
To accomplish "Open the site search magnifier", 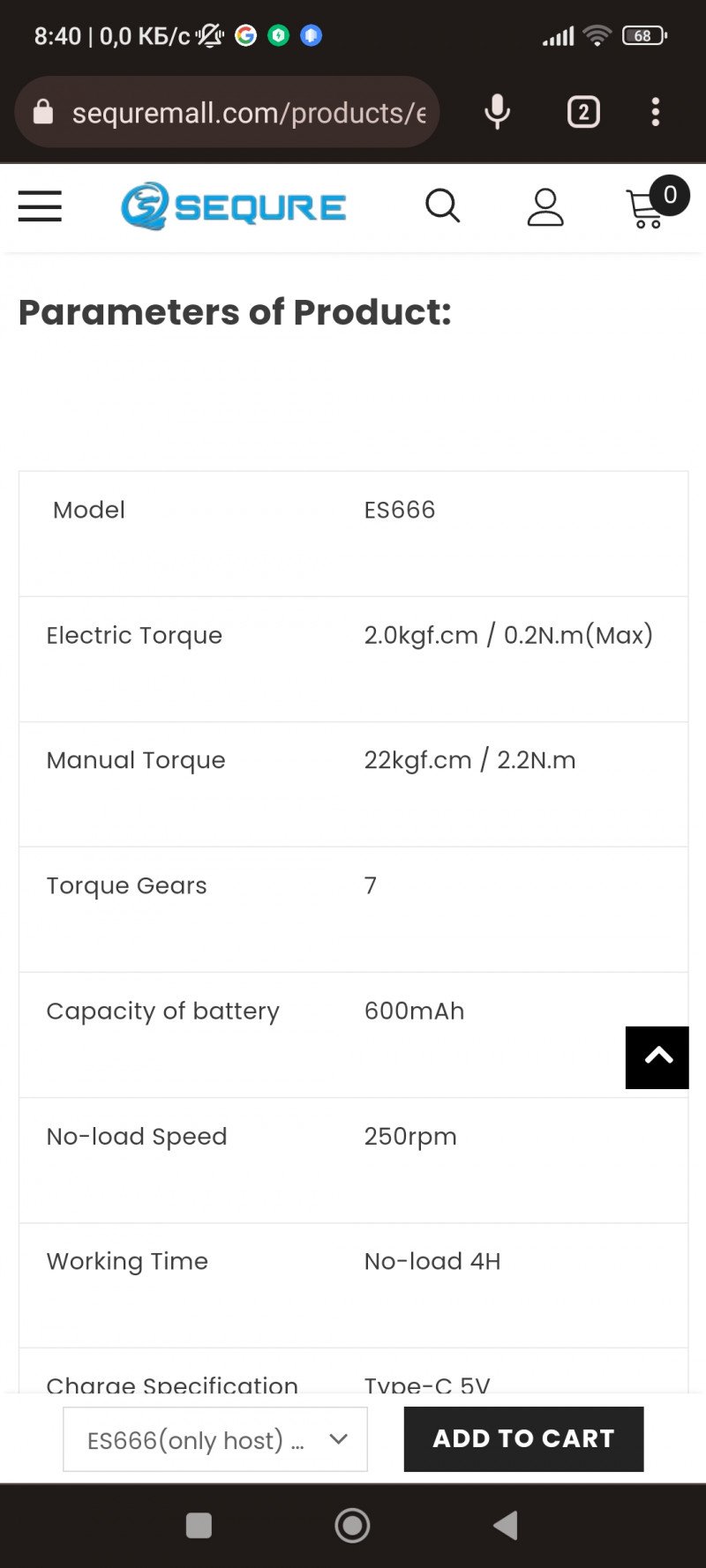I will [x=442, y=206].
